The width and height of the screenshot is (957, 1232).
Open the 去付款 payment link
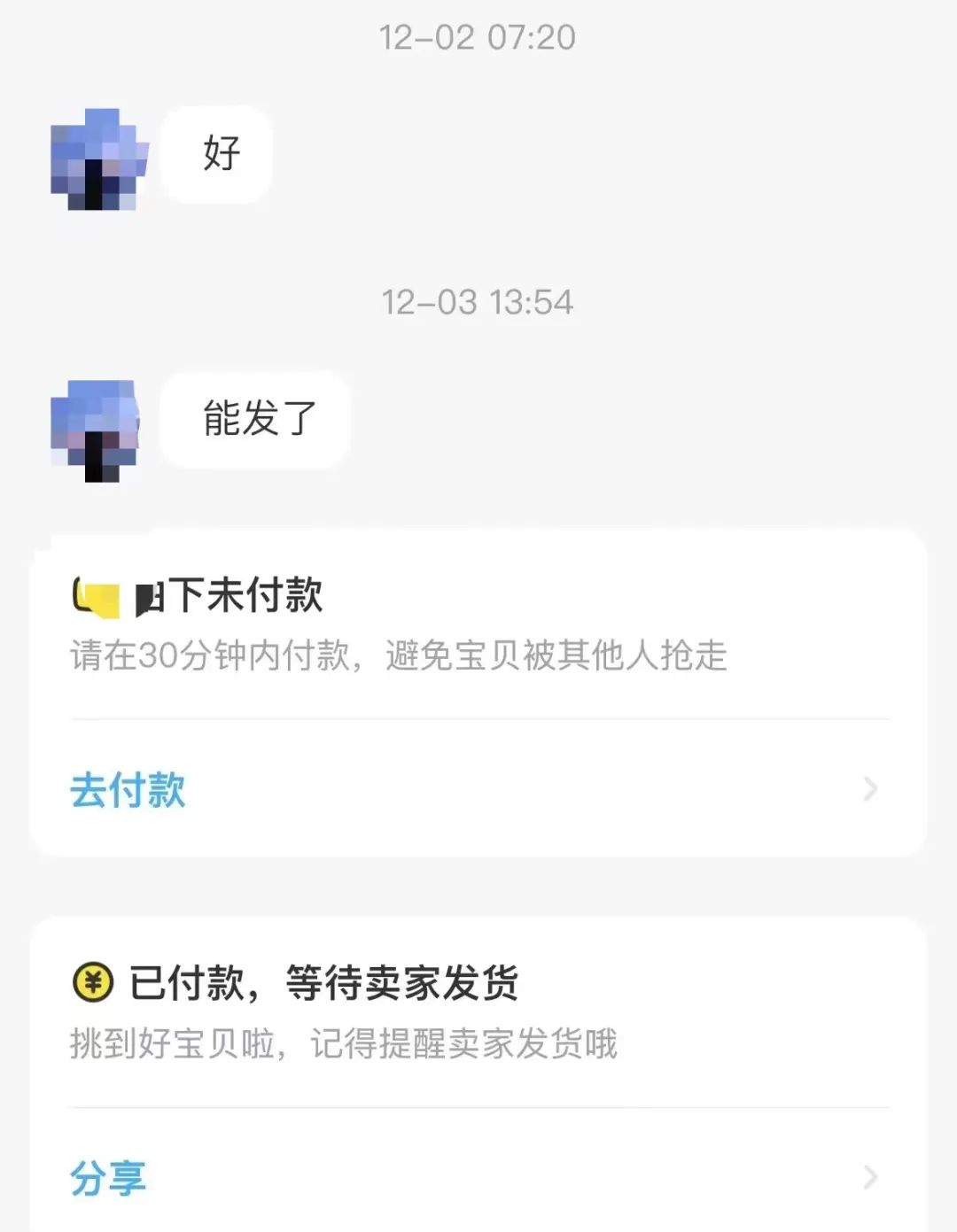[x=128, y=791]
